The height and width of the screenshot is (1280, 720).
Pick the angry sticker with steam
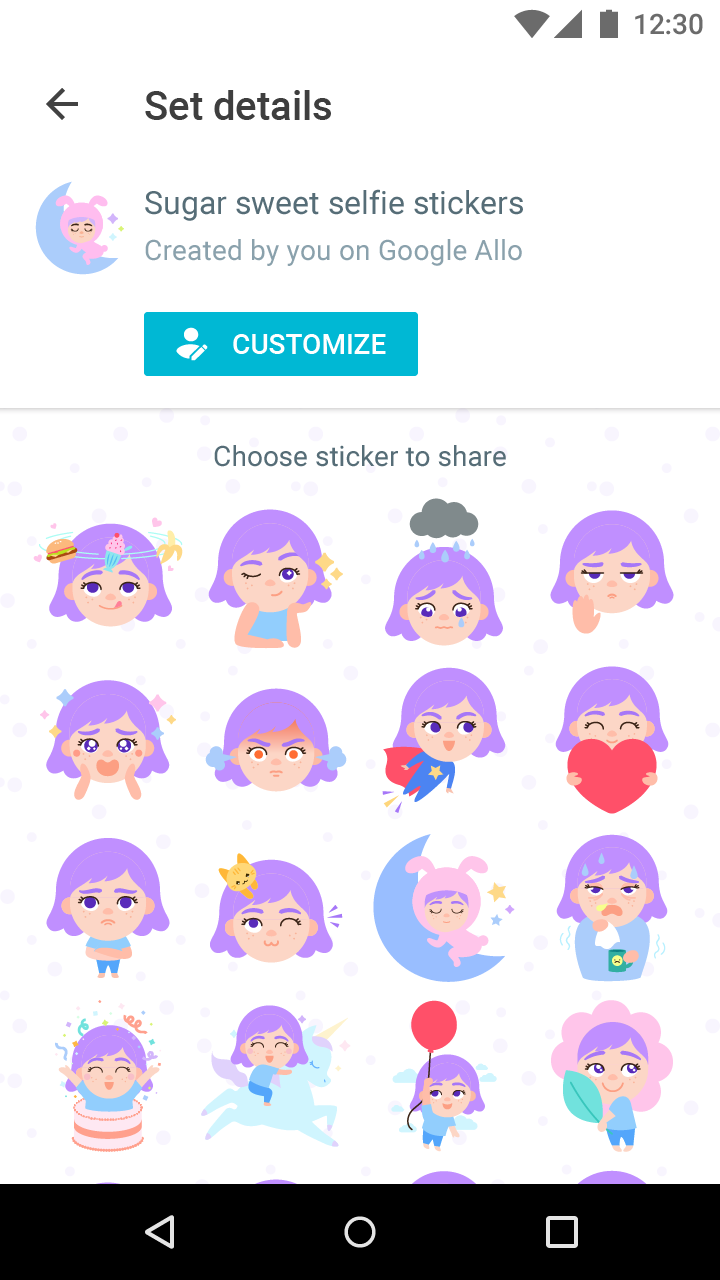coord(275,740)
